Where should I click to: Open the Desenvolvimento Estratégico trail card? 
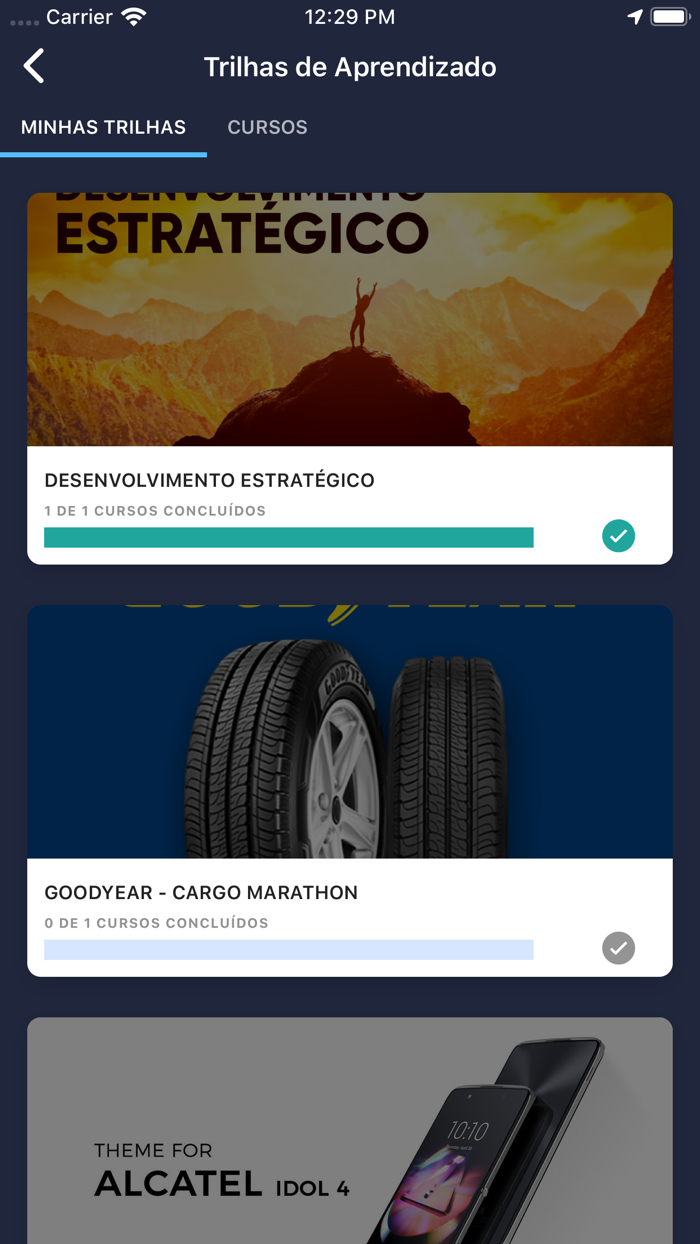[350, 379]
